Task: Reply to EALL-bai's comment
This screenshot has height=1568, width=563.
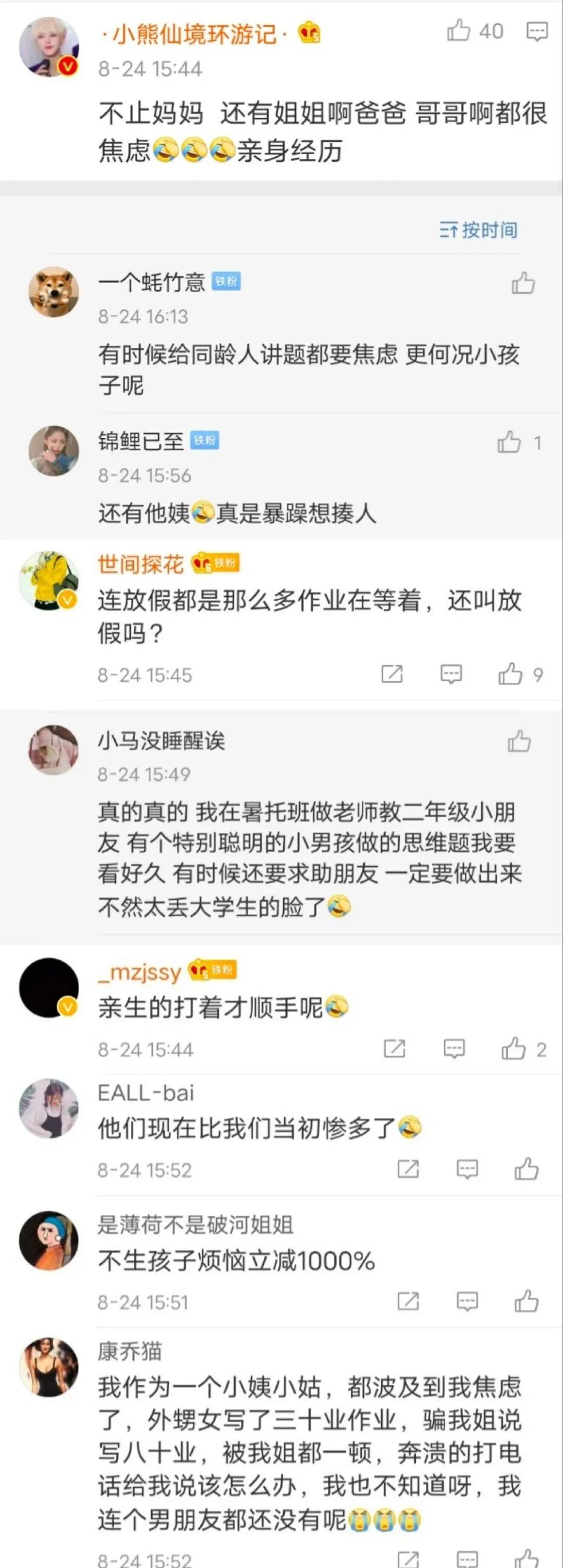Action: pyautogui.click(x=467, y=1168)
